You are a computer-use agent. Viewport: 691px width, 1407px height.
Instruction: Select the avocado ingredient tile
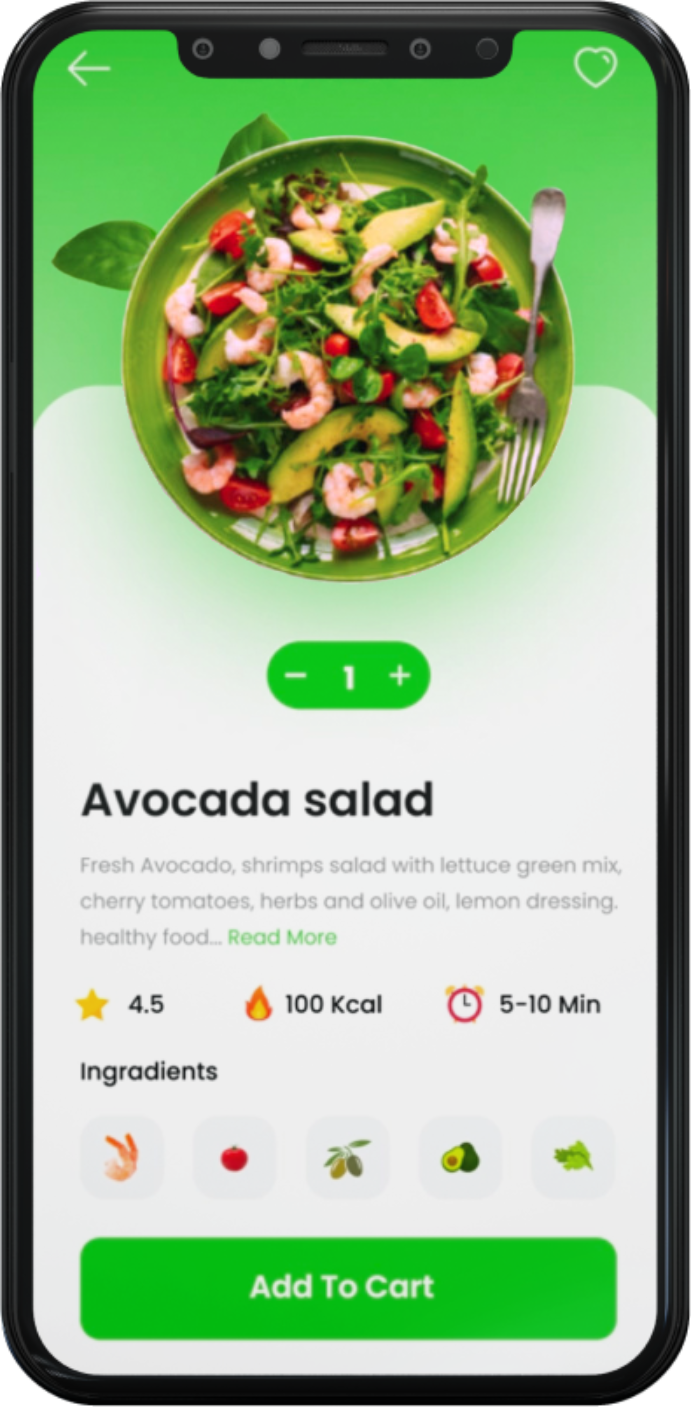click(460, 1157)
